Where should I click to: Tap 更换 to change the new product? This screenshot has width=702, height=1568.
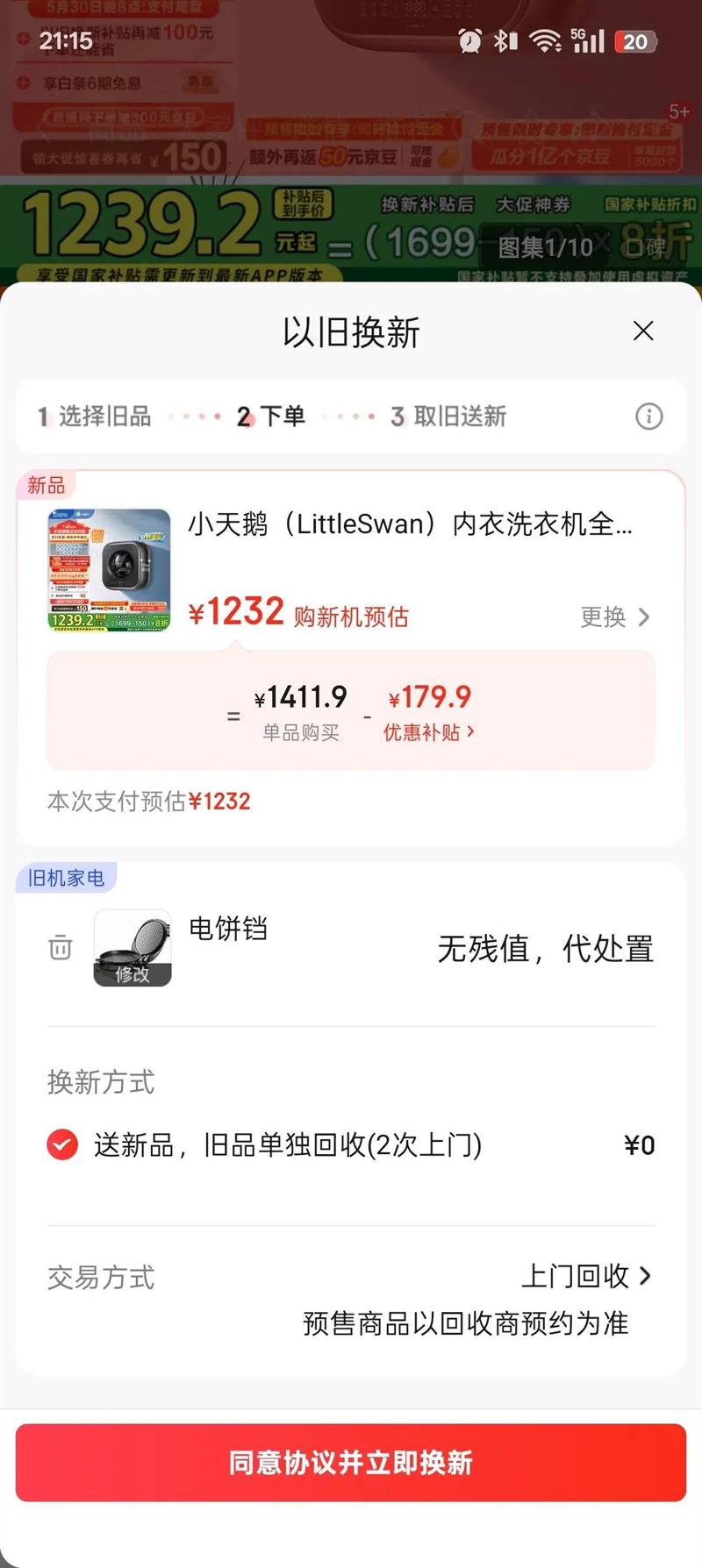(x=614, y=617)
